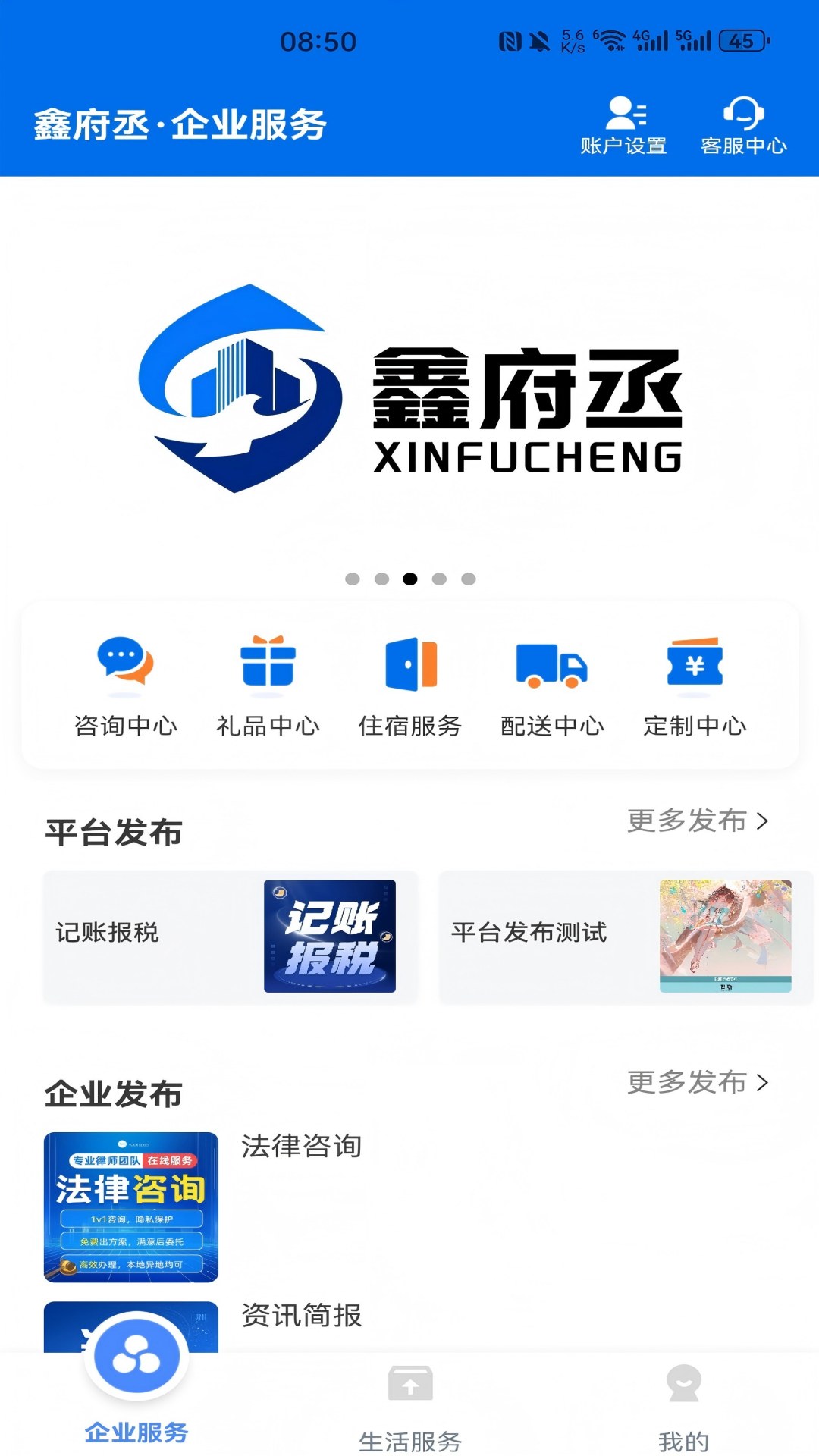This screenshot has height=1456, width=819.
Task: Open the 咨询中心 chat icon
Action: pyautogui.click(x=125, y=664)
